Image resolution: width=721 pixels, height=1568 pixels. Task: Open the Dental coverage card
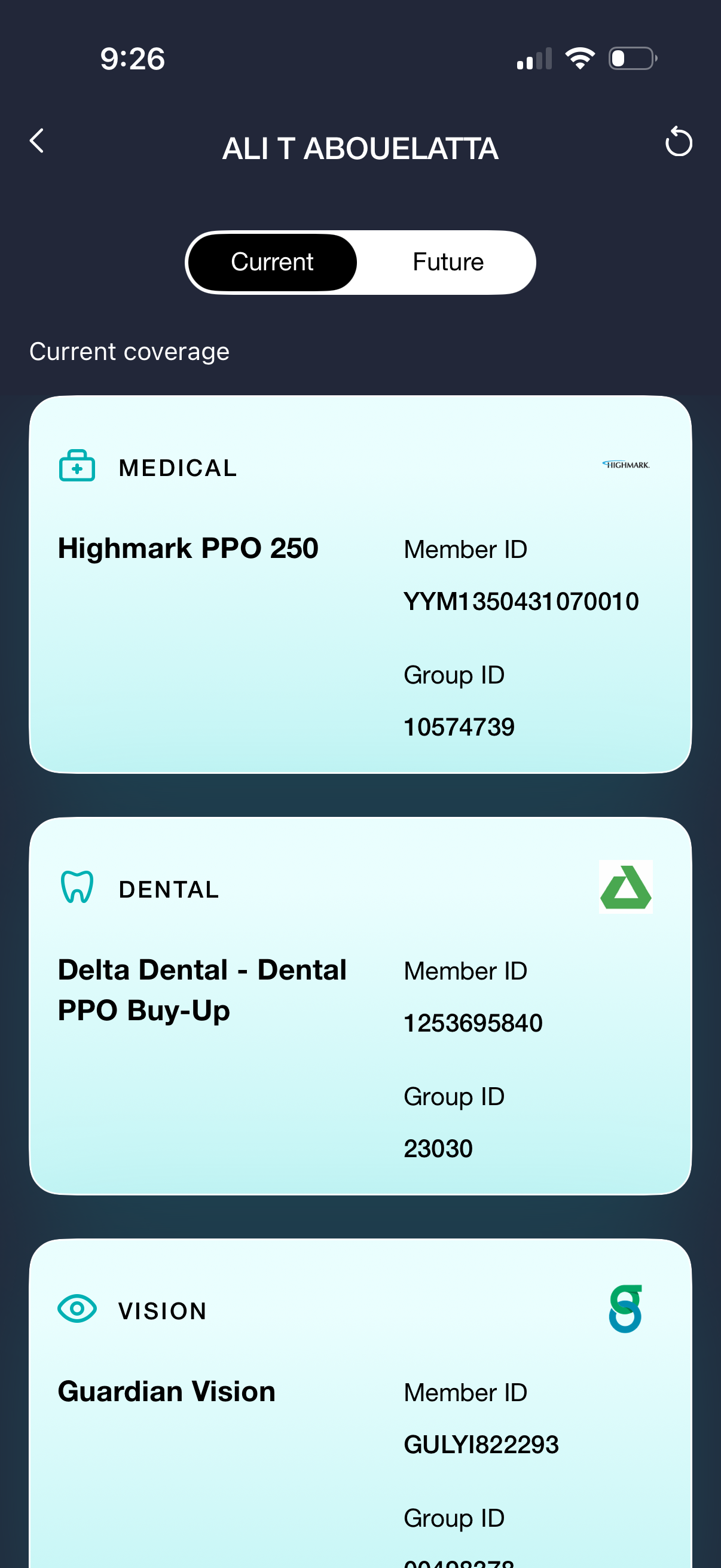click(360, 1004)
